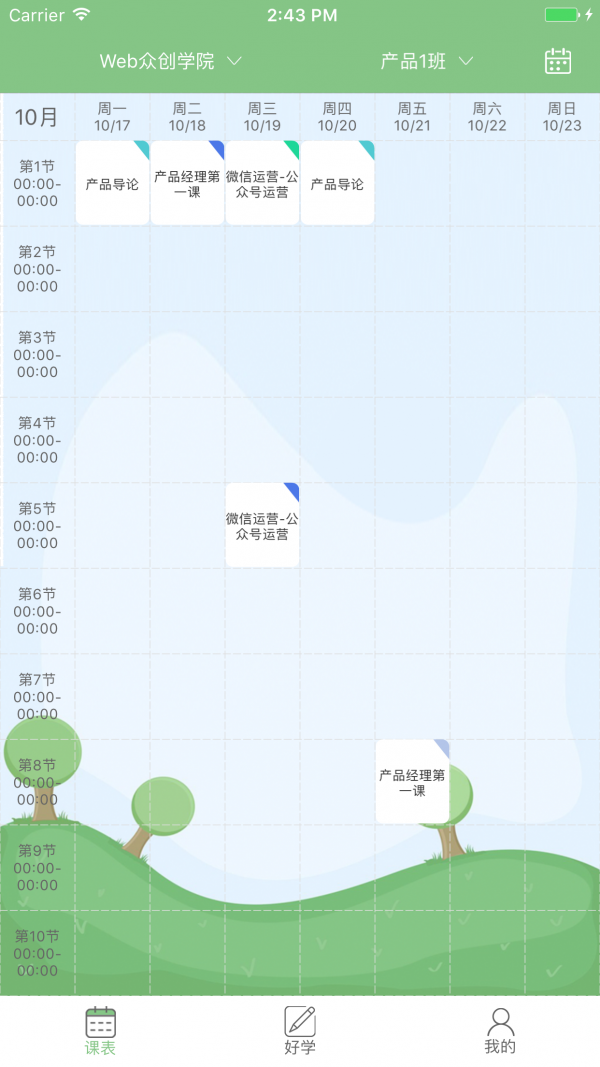Open the Web众创学院 school dropdown
Image resolution: width=600 pixels, height=1067 pixels.
170,61
